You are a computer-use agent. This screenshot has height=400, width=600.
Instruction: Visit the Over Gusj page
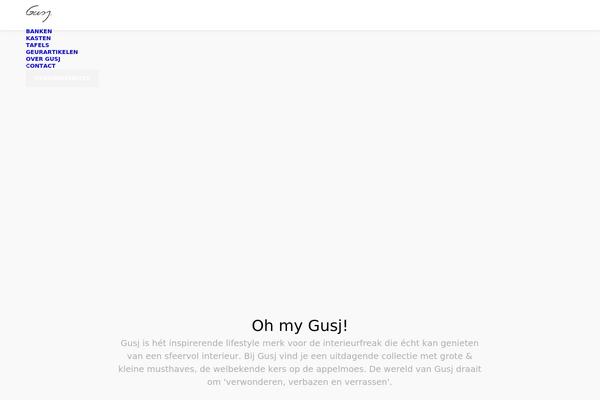(x=43, y=59)
